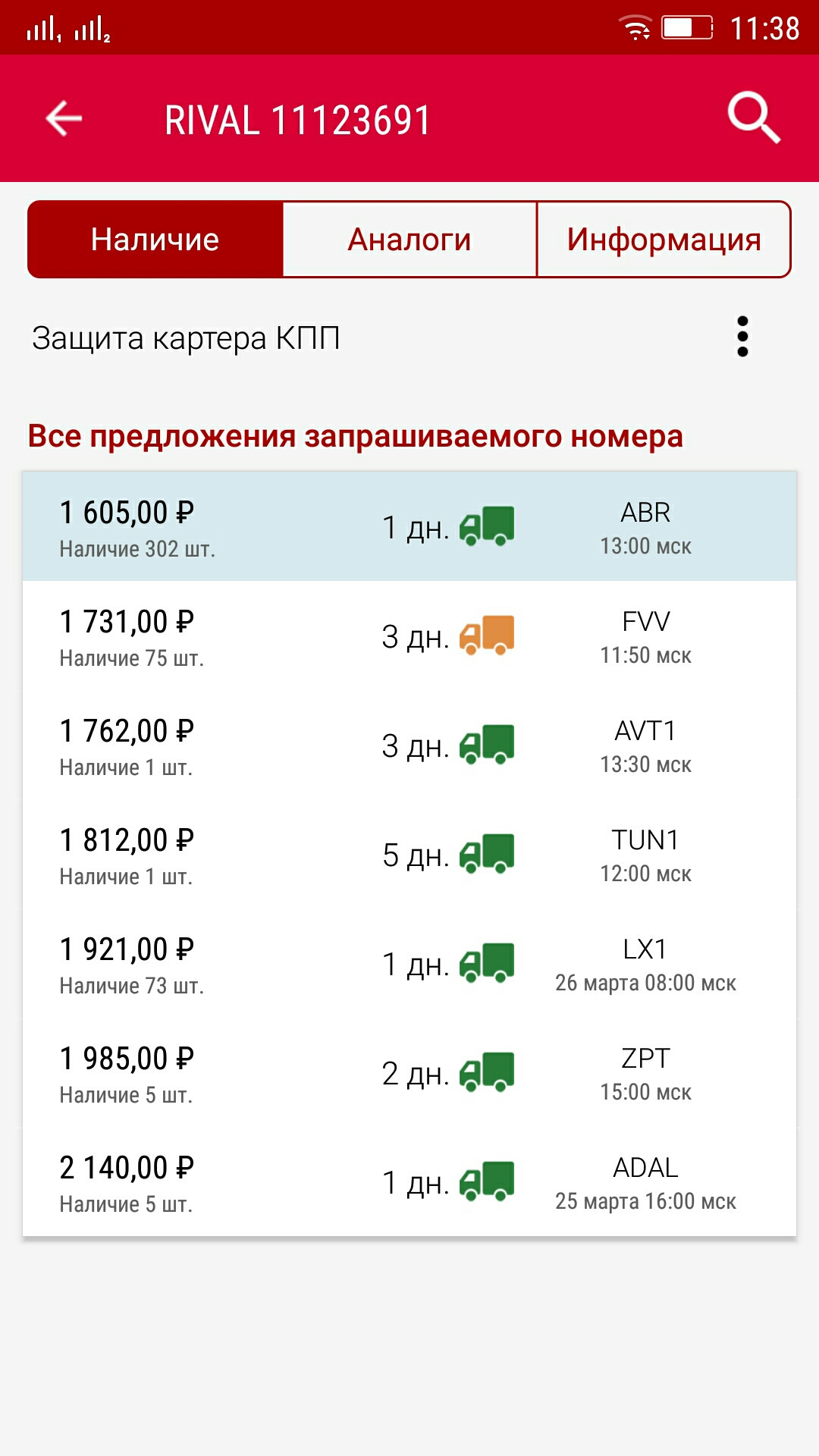Switch to the Аналоги tab
The height and width of the screenshot is (1456, 819).
409,240
